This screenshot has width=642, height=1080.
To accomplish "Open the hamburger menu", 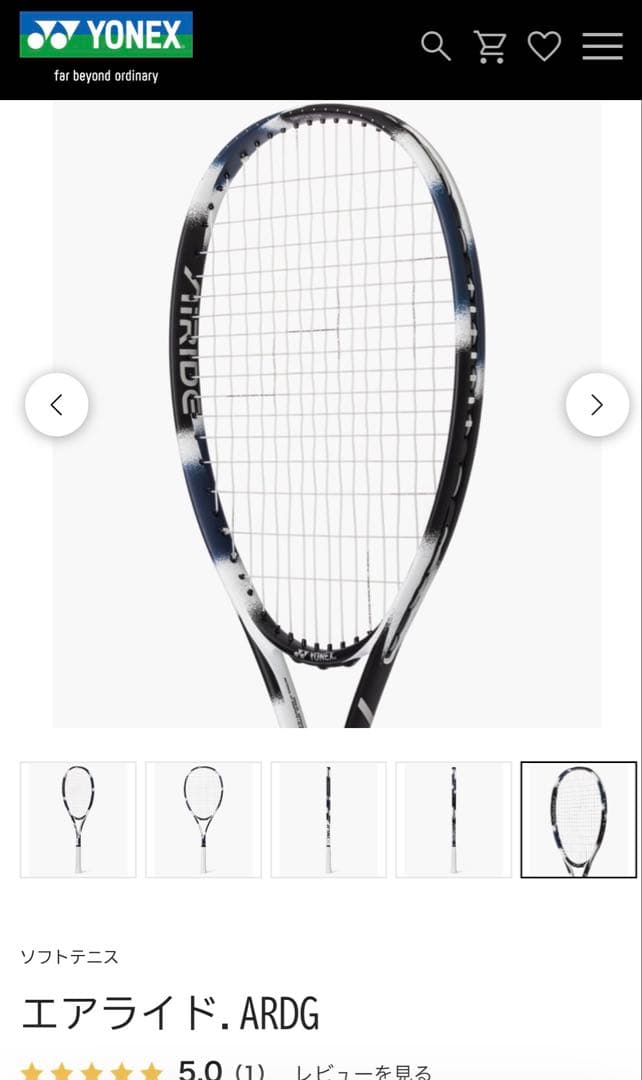I will coord(602,46).
